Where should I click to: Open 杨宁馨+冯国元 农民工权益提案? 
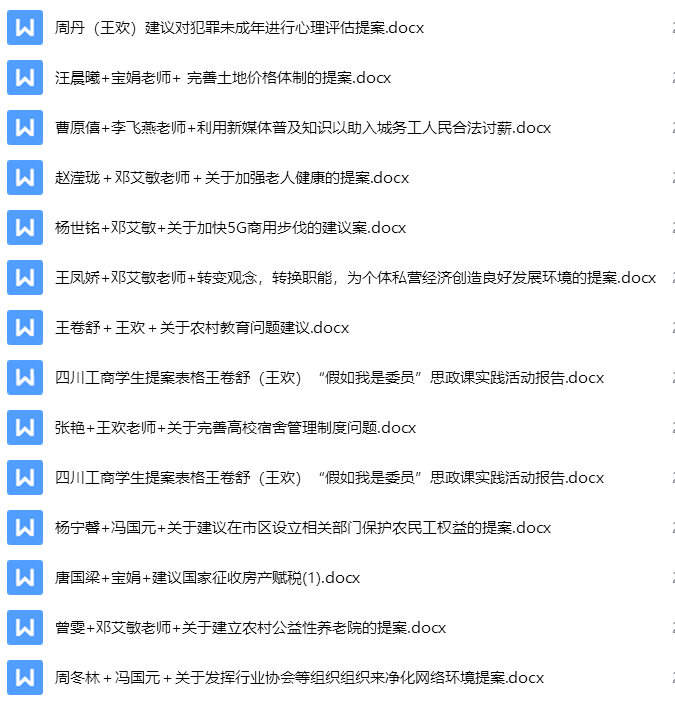pyautogui.click(x=303, y=528)
